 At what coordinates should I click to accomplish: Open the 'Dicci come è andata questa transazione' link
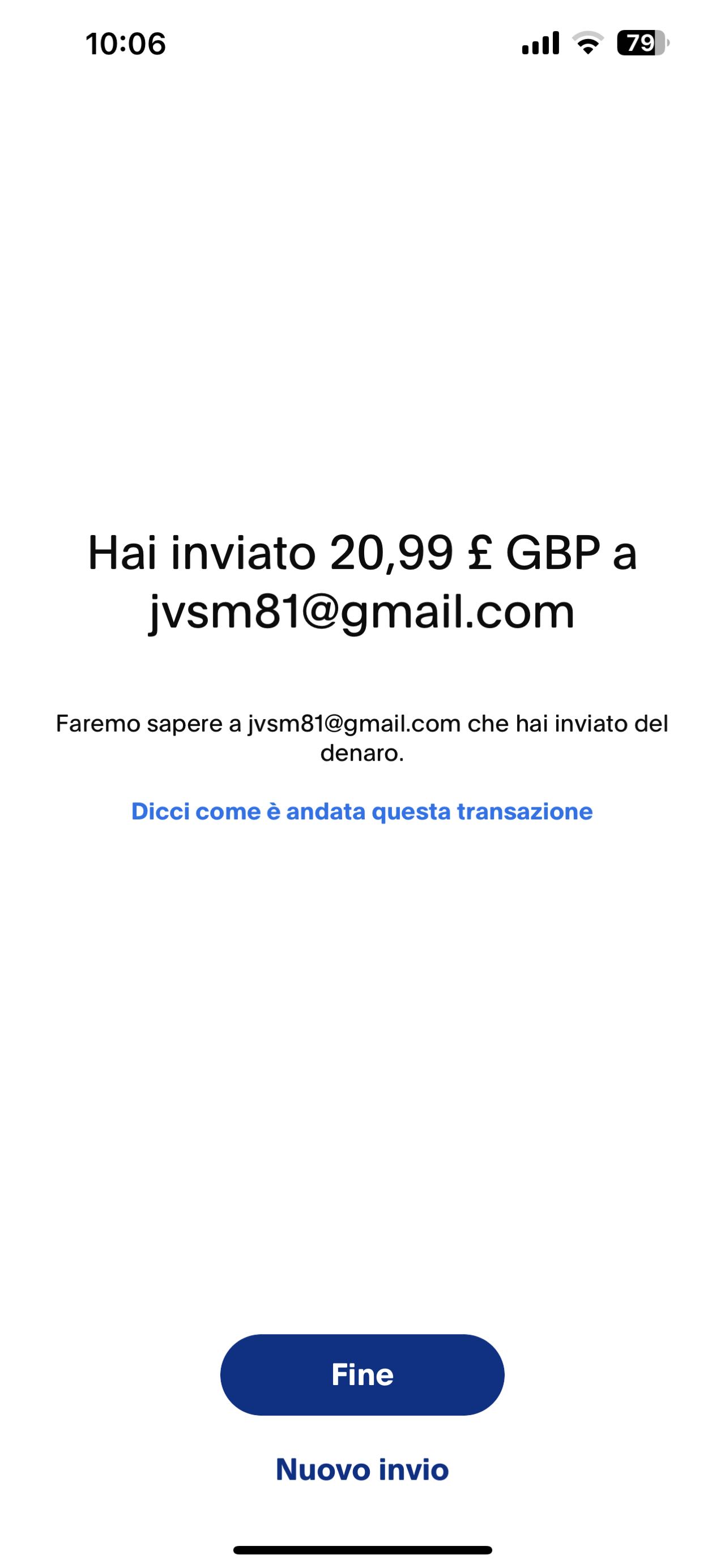[362, 811]
